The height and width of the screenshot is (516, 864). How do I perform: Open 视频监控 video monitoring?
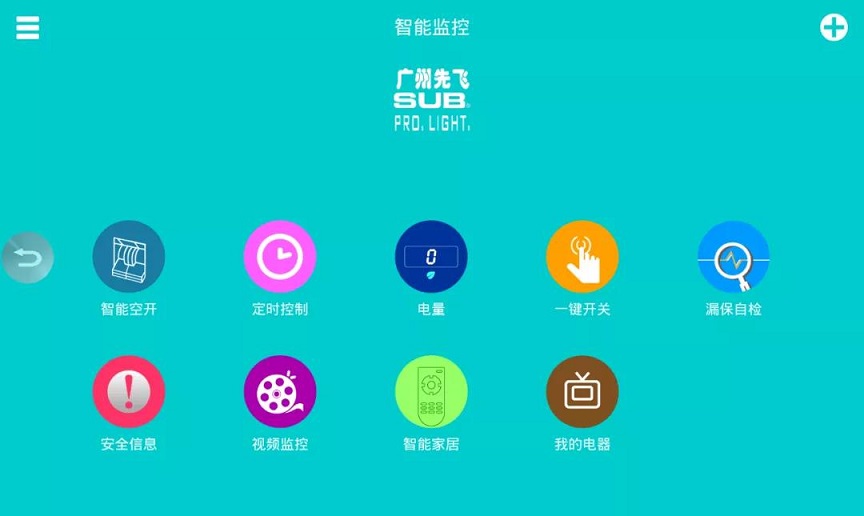(x=280, y=392)
